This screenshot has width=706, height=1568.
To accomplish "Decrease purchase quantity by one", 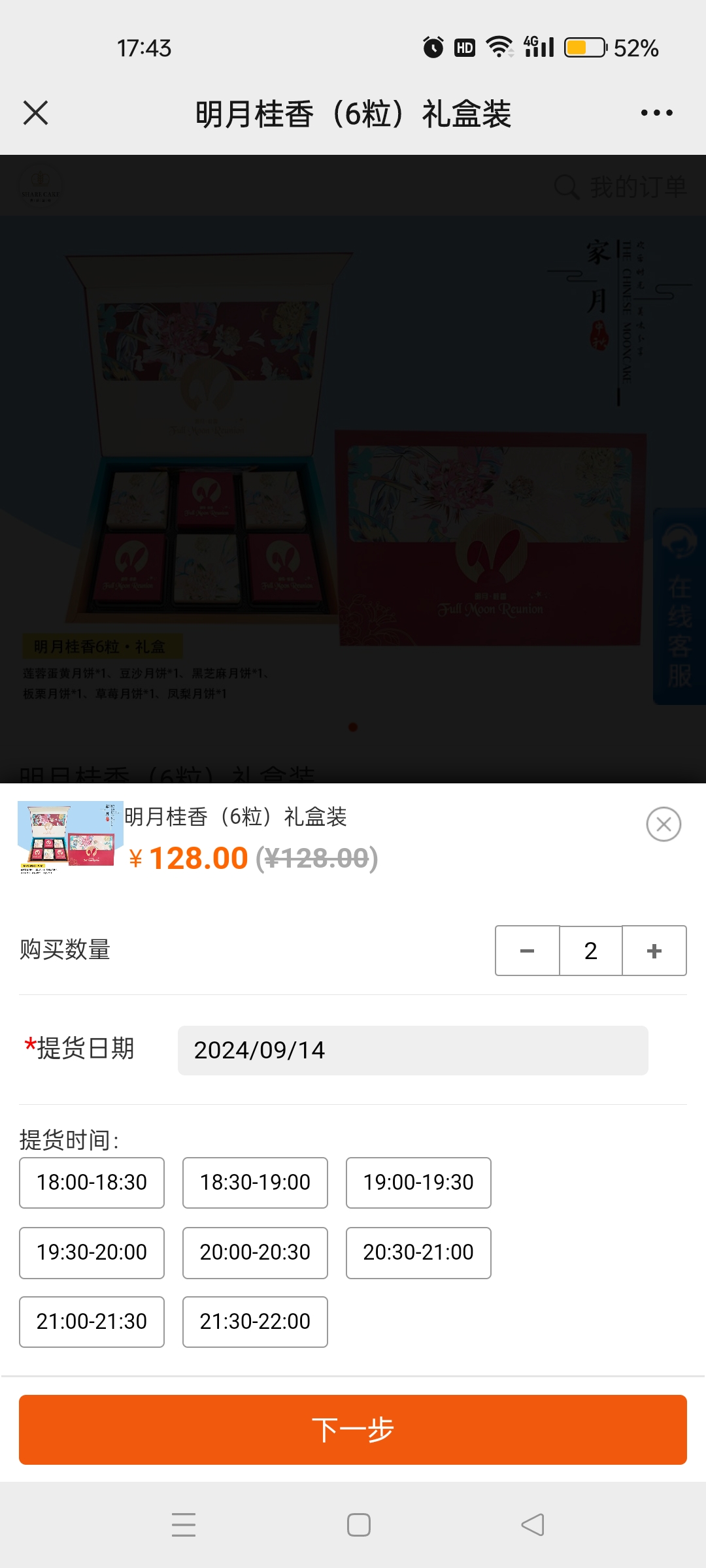I will coord(527,951).
